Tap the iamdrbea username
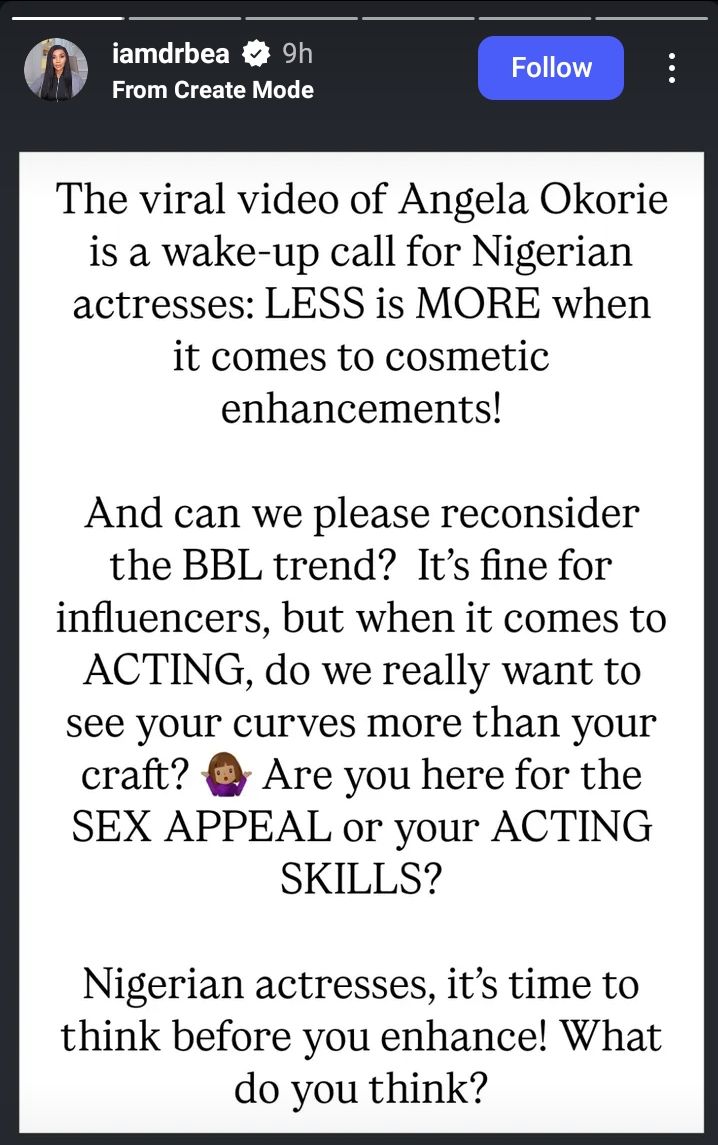 171,53
